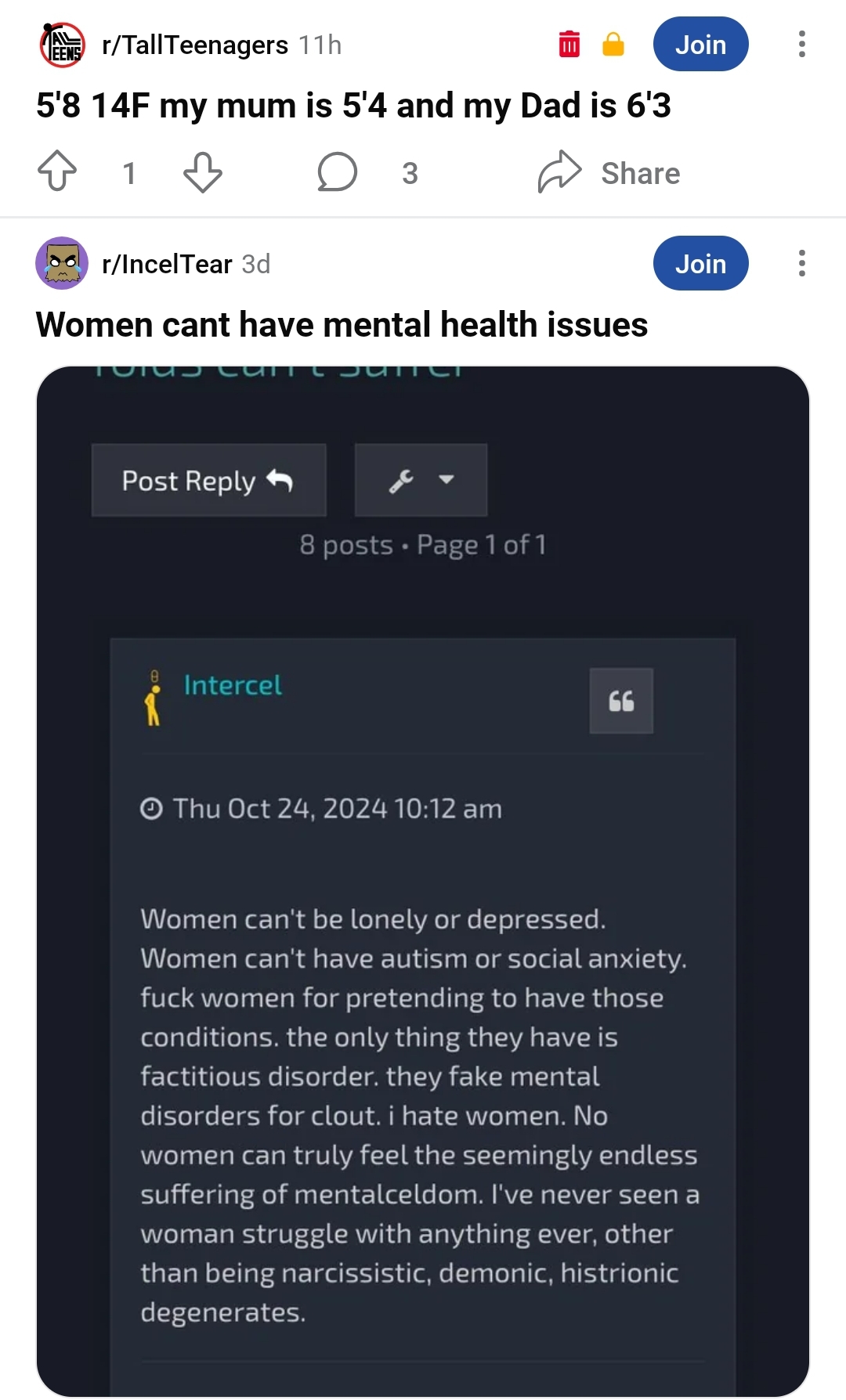This screenshot has width=846, height=1400.
Task: Downvote the 5'8 14F post
Action: click(x=203, y=171)
